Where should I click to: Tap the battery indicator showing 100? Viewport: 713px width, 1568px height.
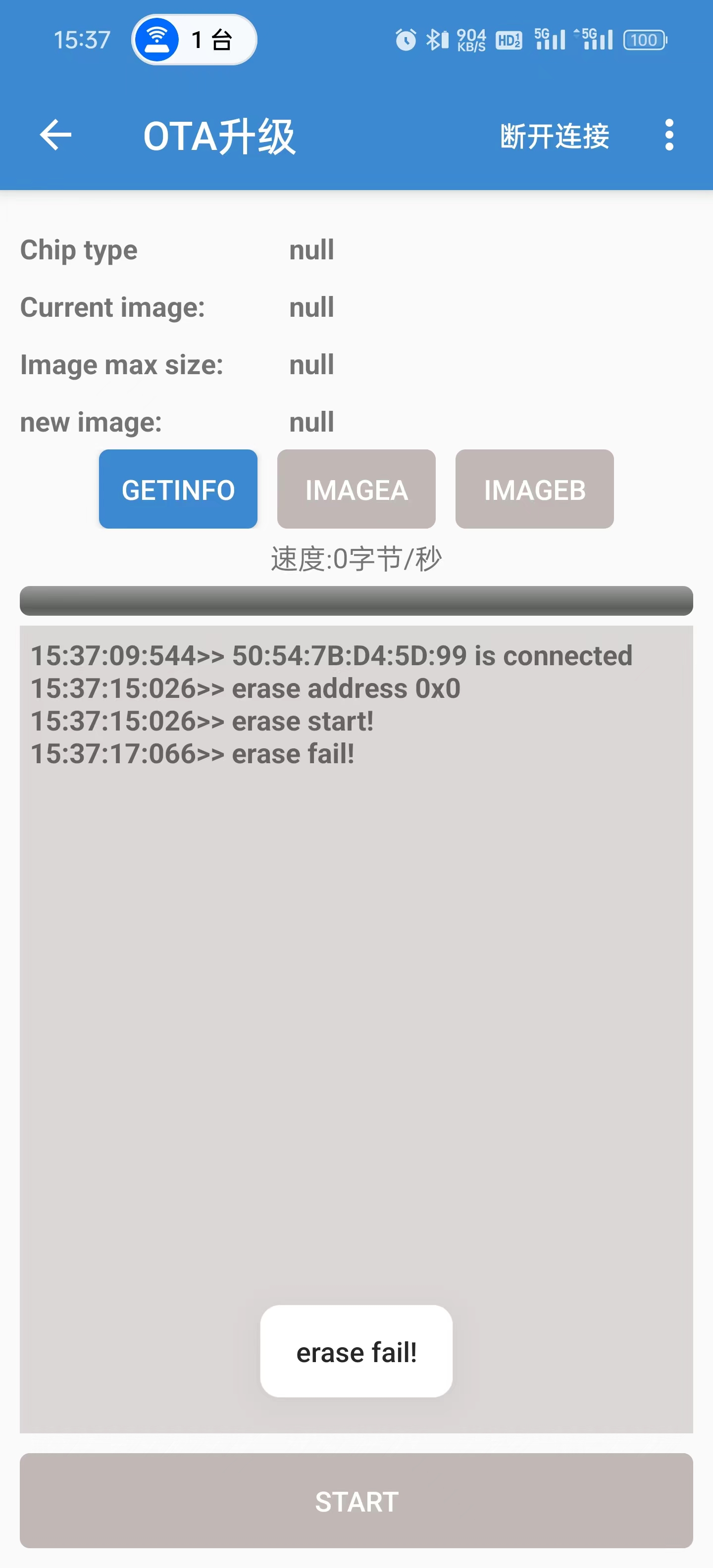[x=644, y=39]
